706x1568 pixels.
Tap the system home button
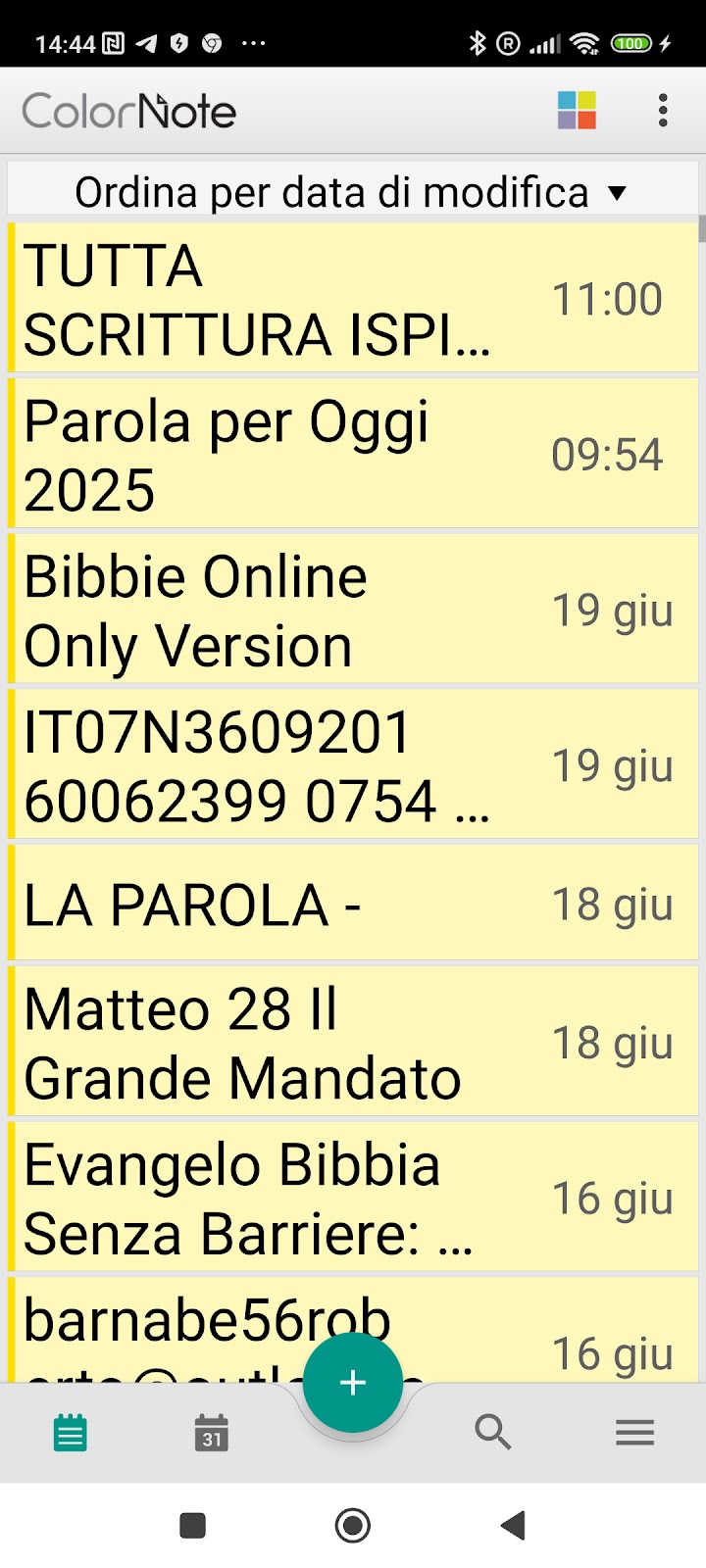coord(353,1525)
